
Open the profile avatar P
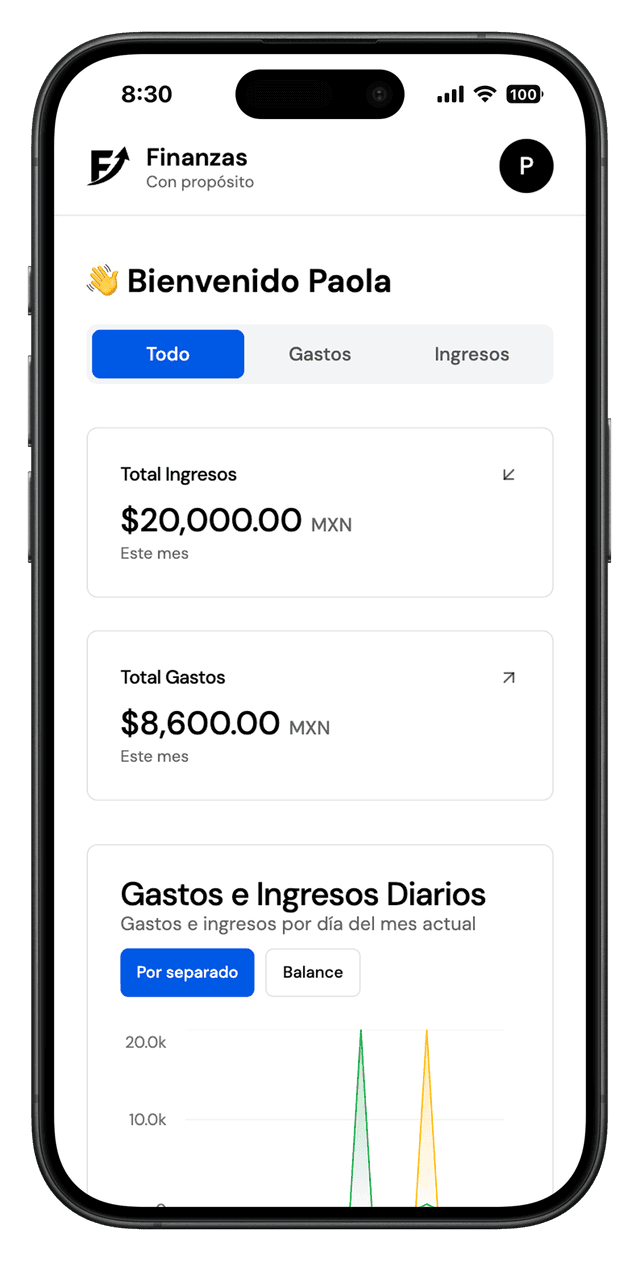526,167
